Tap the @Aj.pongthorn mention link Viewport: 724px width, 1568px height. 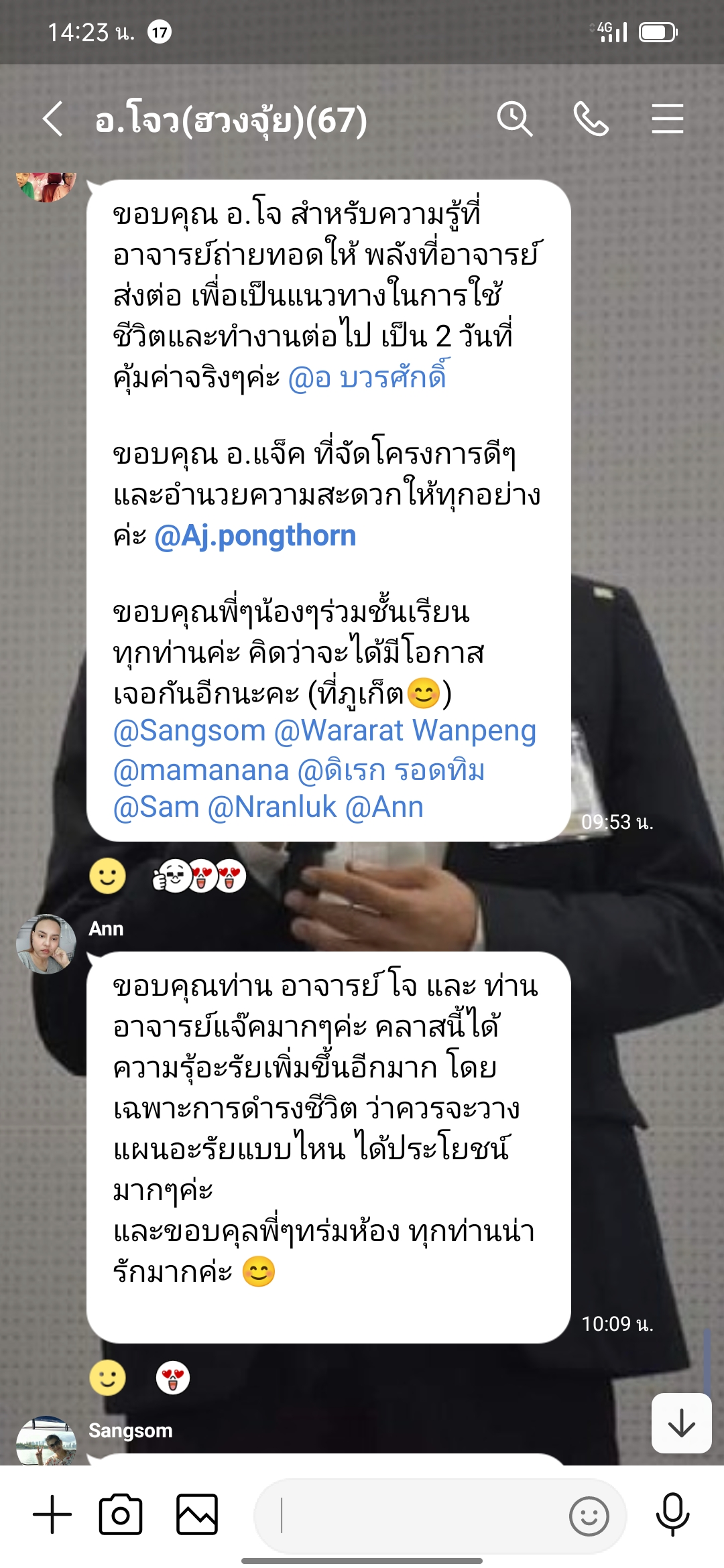click(x=255, y=536)
